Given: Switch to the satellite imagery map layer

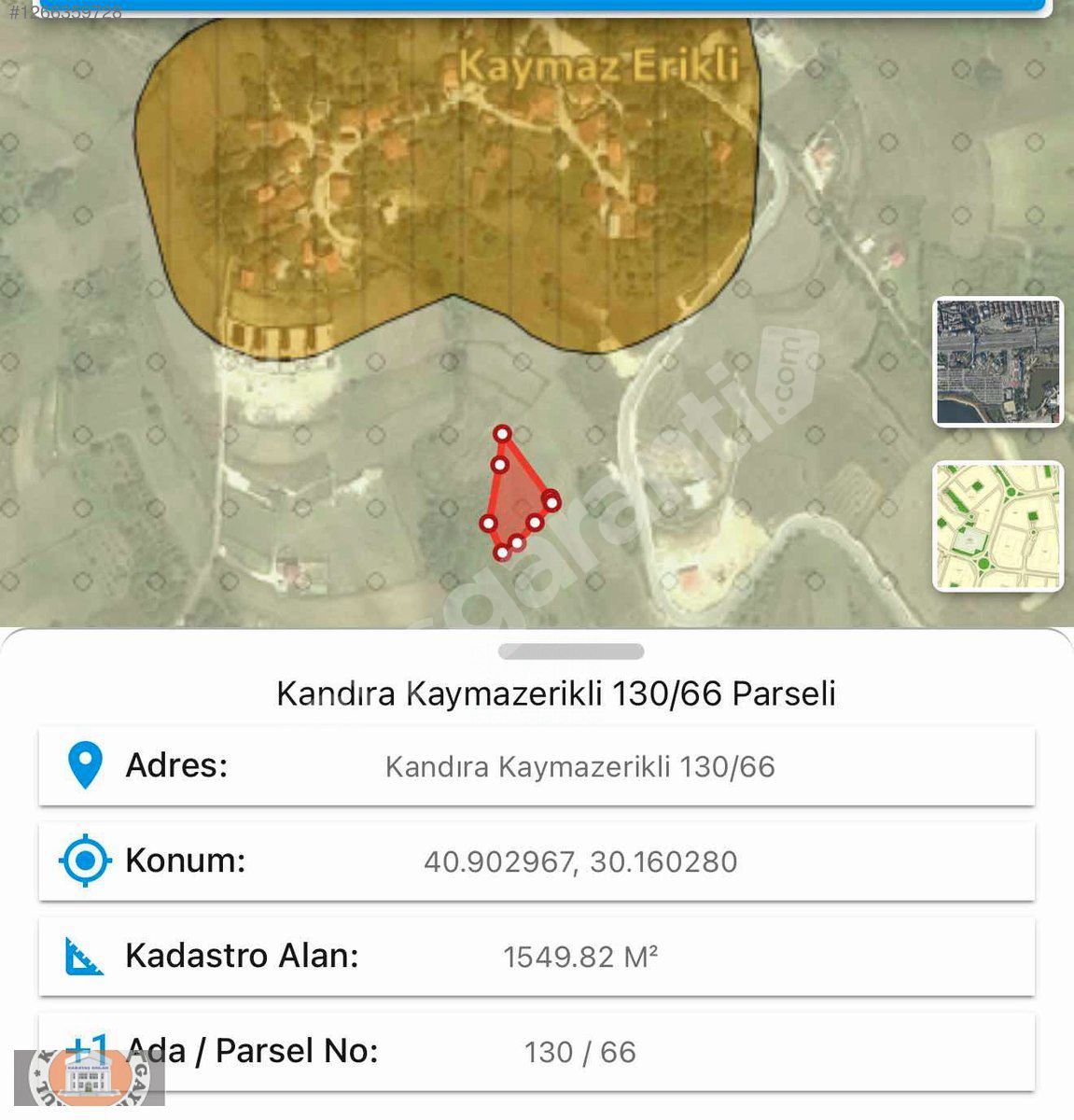Looking at the screenshot, I should 997,362.
